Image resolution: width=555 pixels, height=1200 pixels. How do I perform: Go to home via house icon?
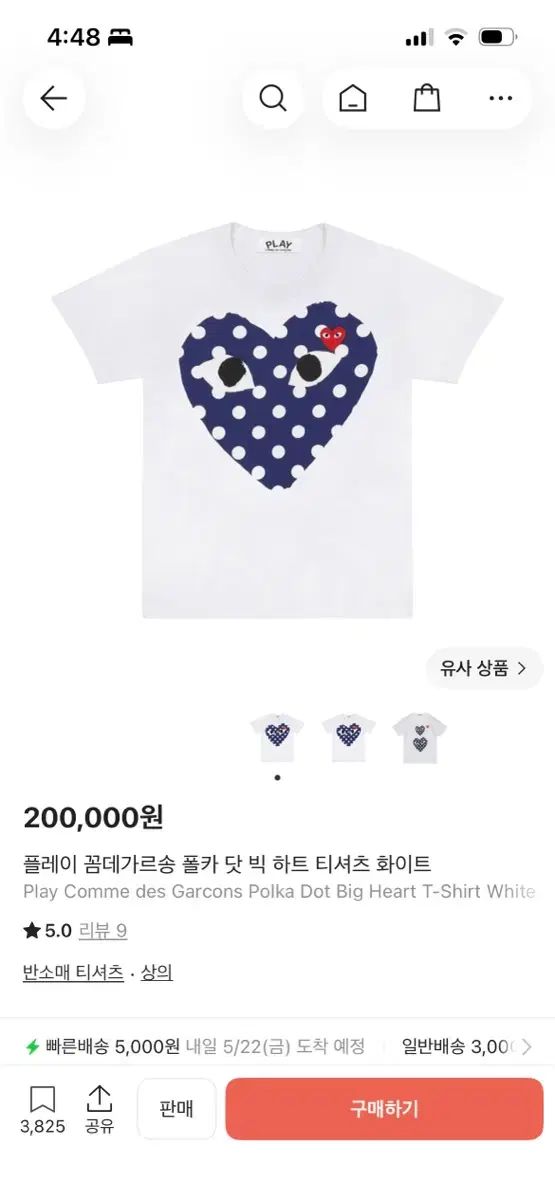point(352,98)
